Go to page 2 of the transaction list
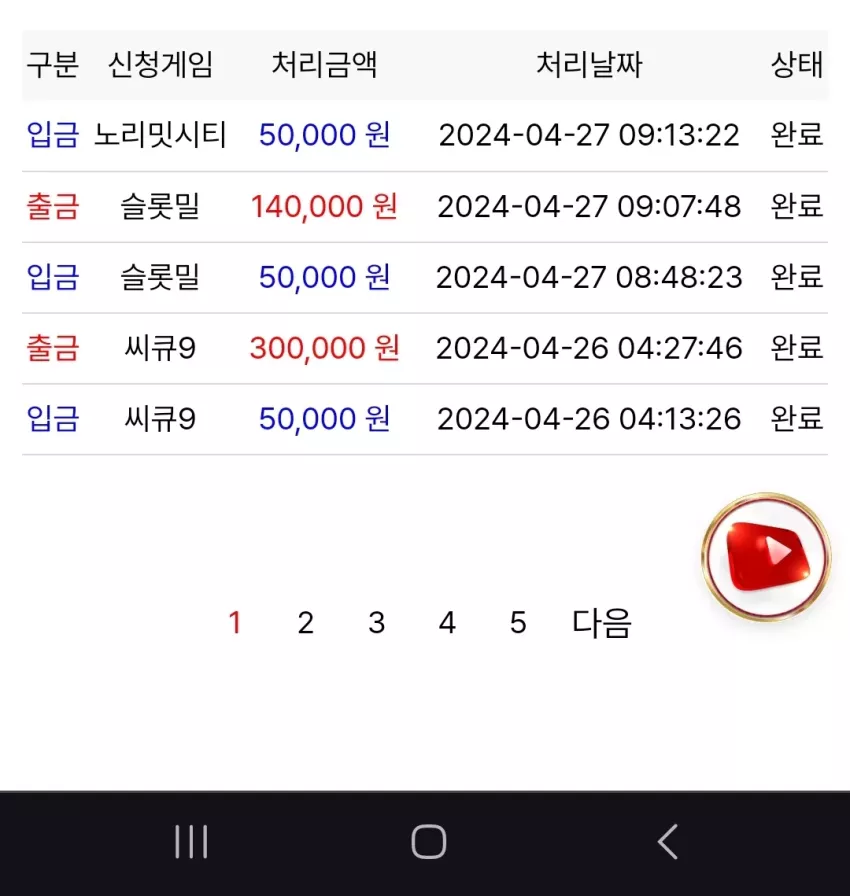This screenshot has width=850, height=896. (305, 622)
